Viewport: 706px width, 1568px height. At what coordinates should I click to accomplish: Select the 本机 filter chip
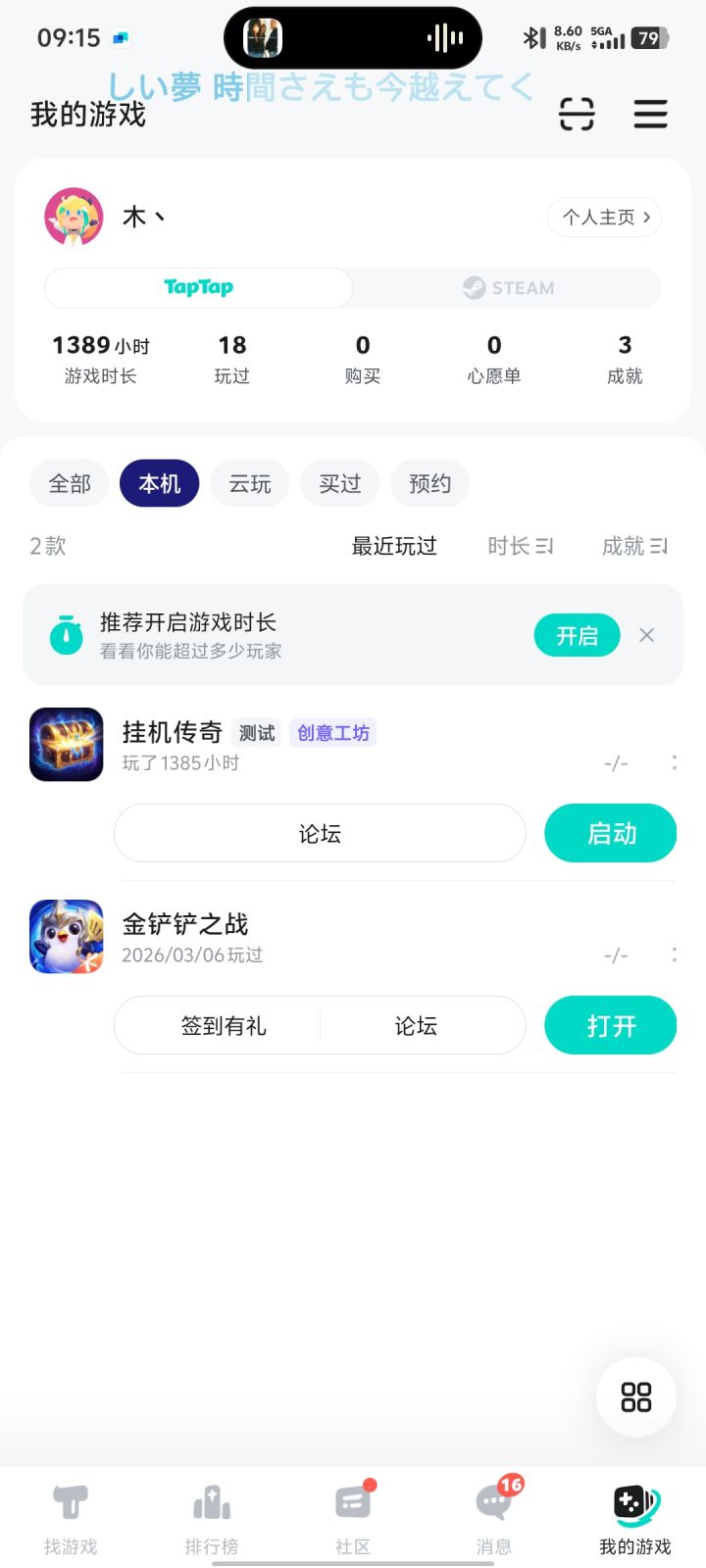click(159, 483)
